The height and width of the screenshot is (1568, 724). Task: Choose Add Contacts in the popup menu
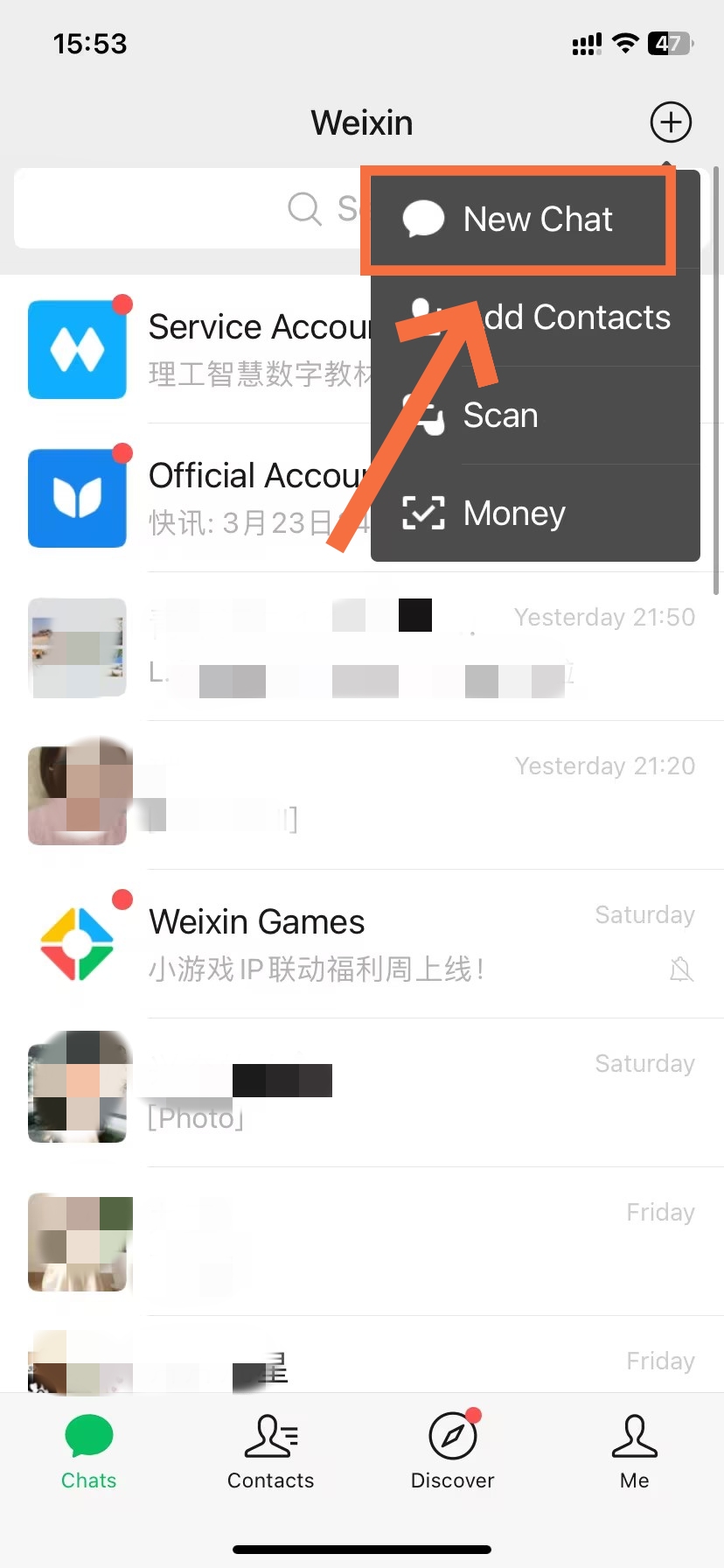click(535, 317)
